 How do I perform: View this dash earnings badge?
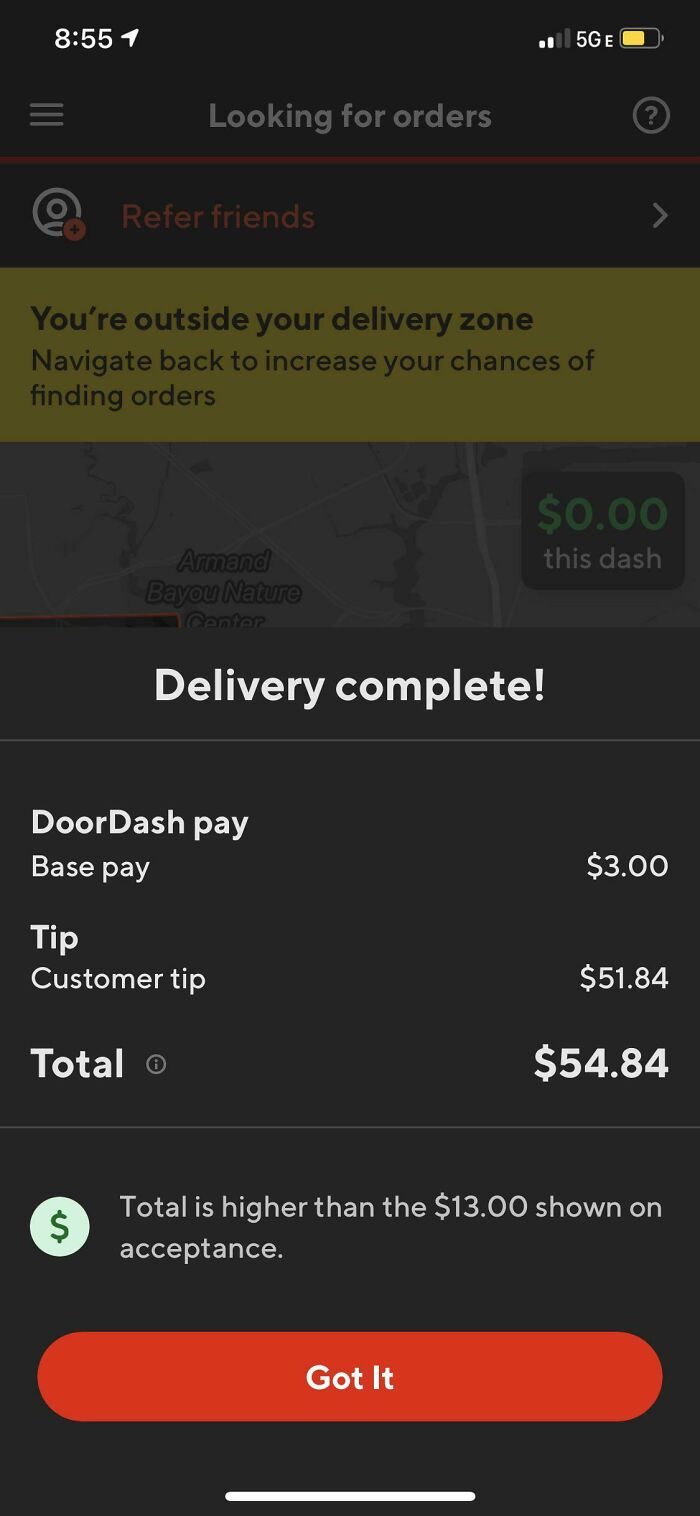click(602, 531)
